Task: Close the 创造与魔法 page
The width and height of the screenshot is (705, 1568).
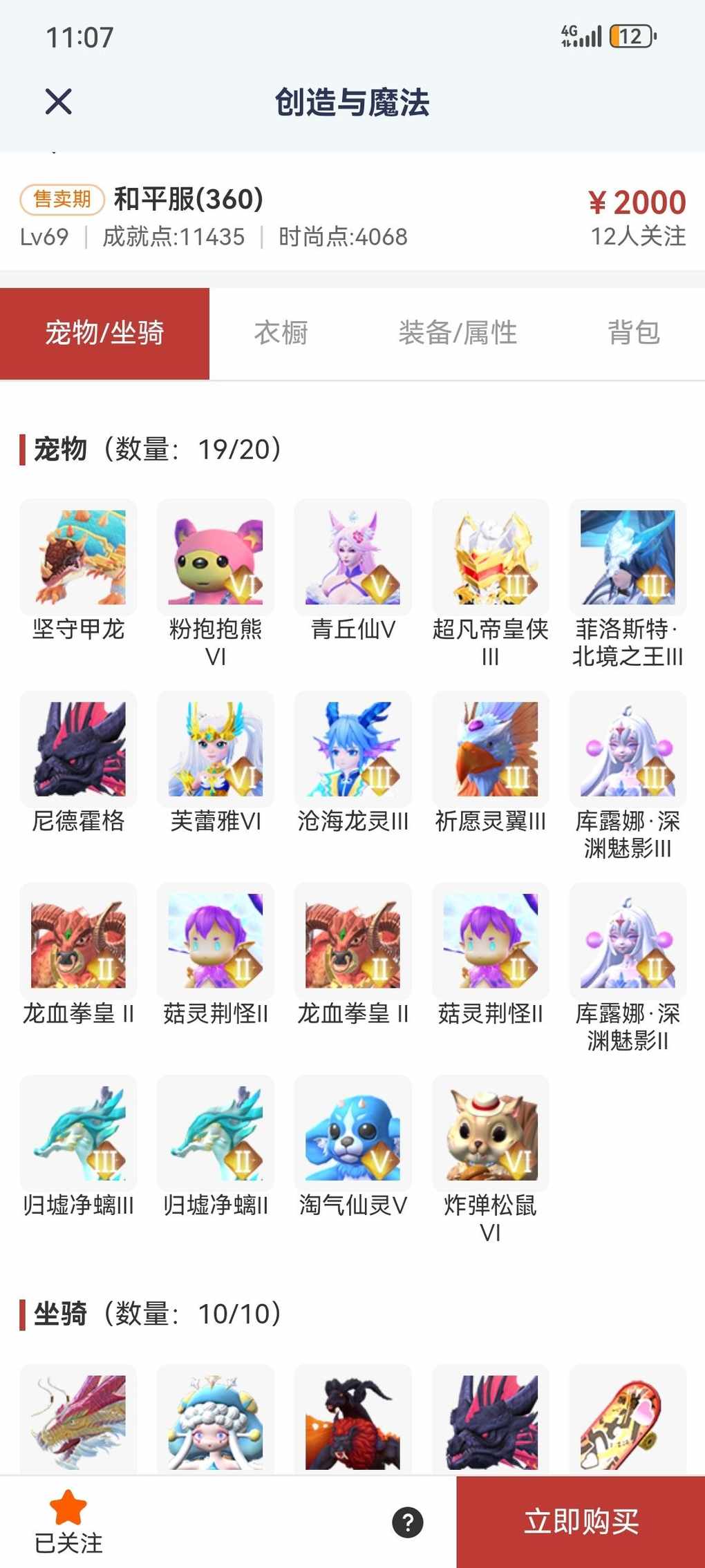Action: [x=59, y=102]
